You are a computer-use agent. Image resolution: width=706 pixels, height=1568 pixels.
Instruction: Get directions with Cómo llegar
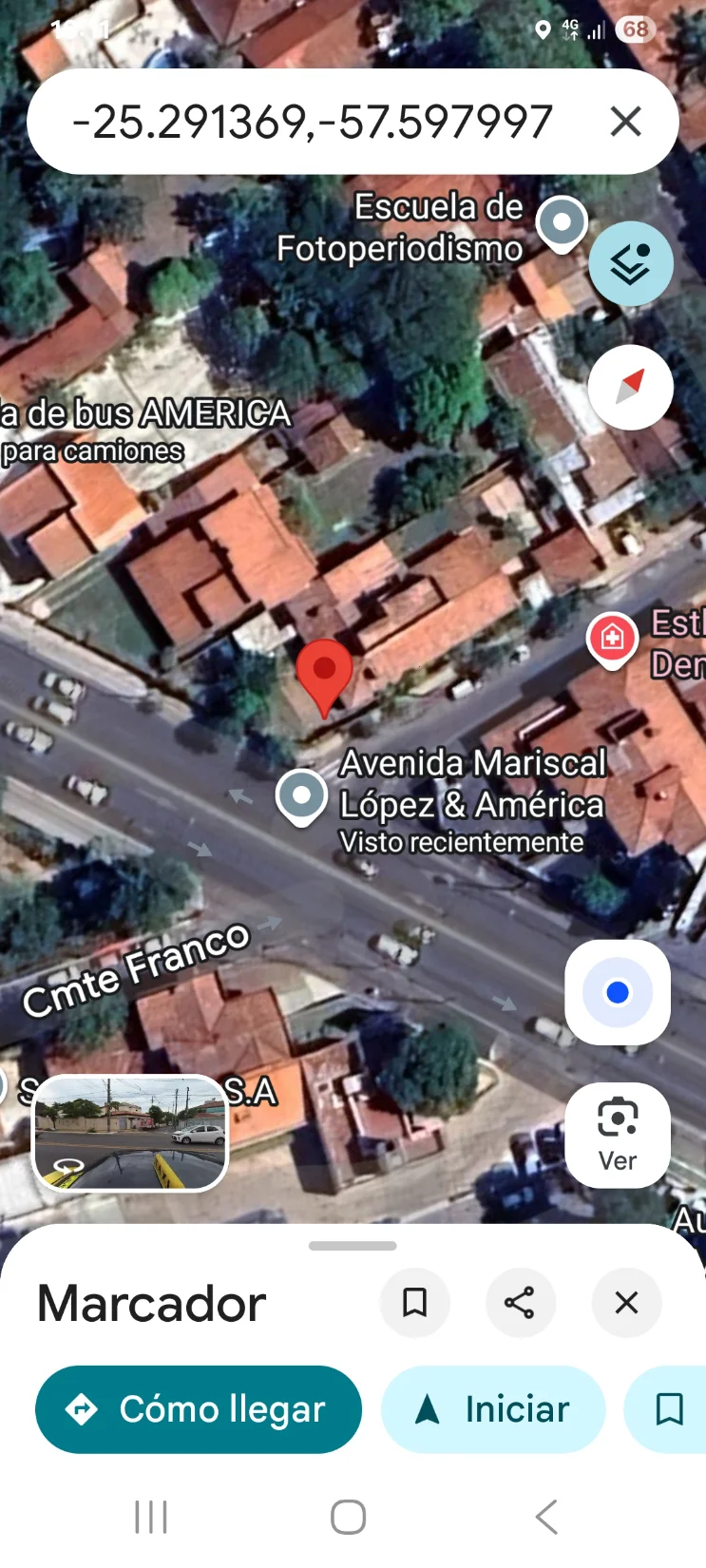coord(199,1409)
